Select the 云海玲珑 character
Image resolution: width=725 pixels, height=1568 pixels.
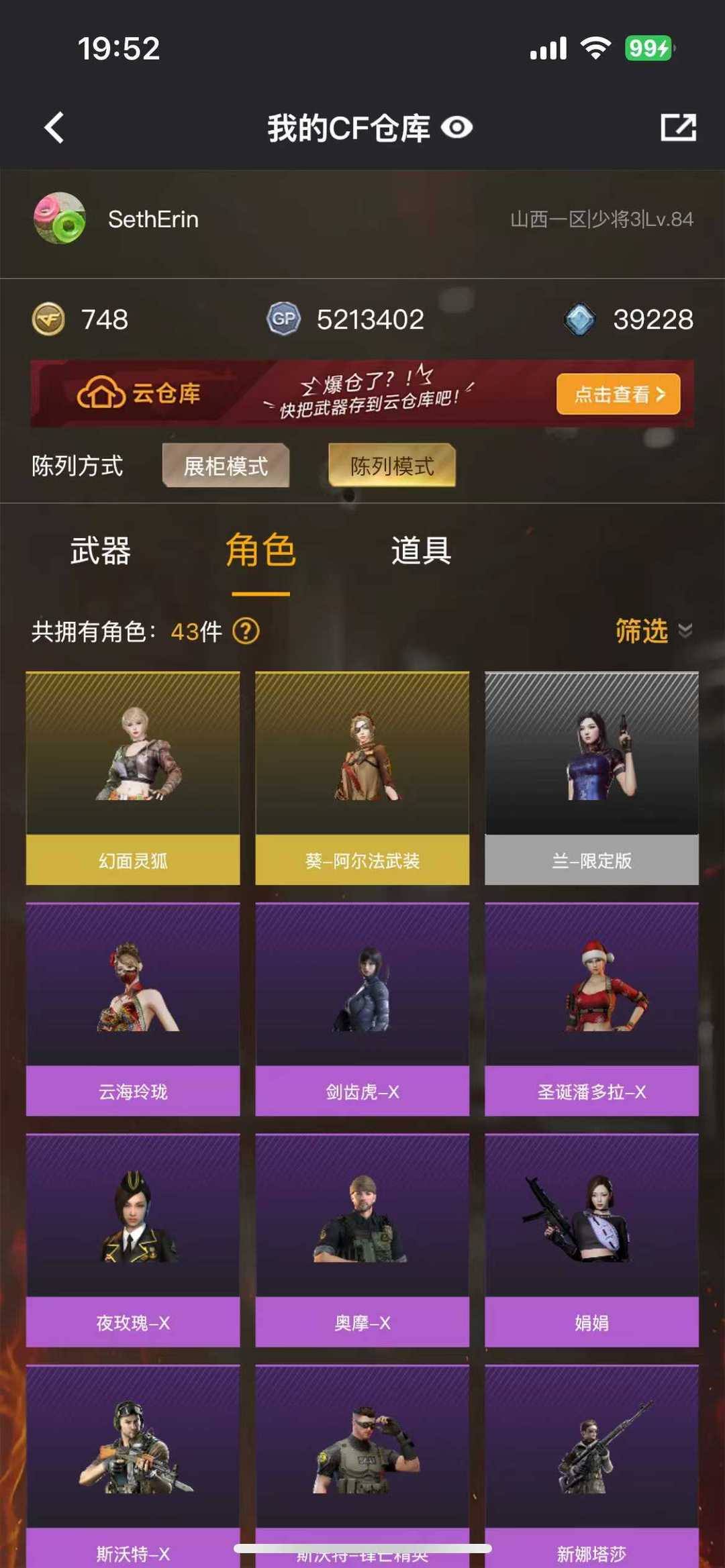pyautogui.click(x=133, y=1009)
